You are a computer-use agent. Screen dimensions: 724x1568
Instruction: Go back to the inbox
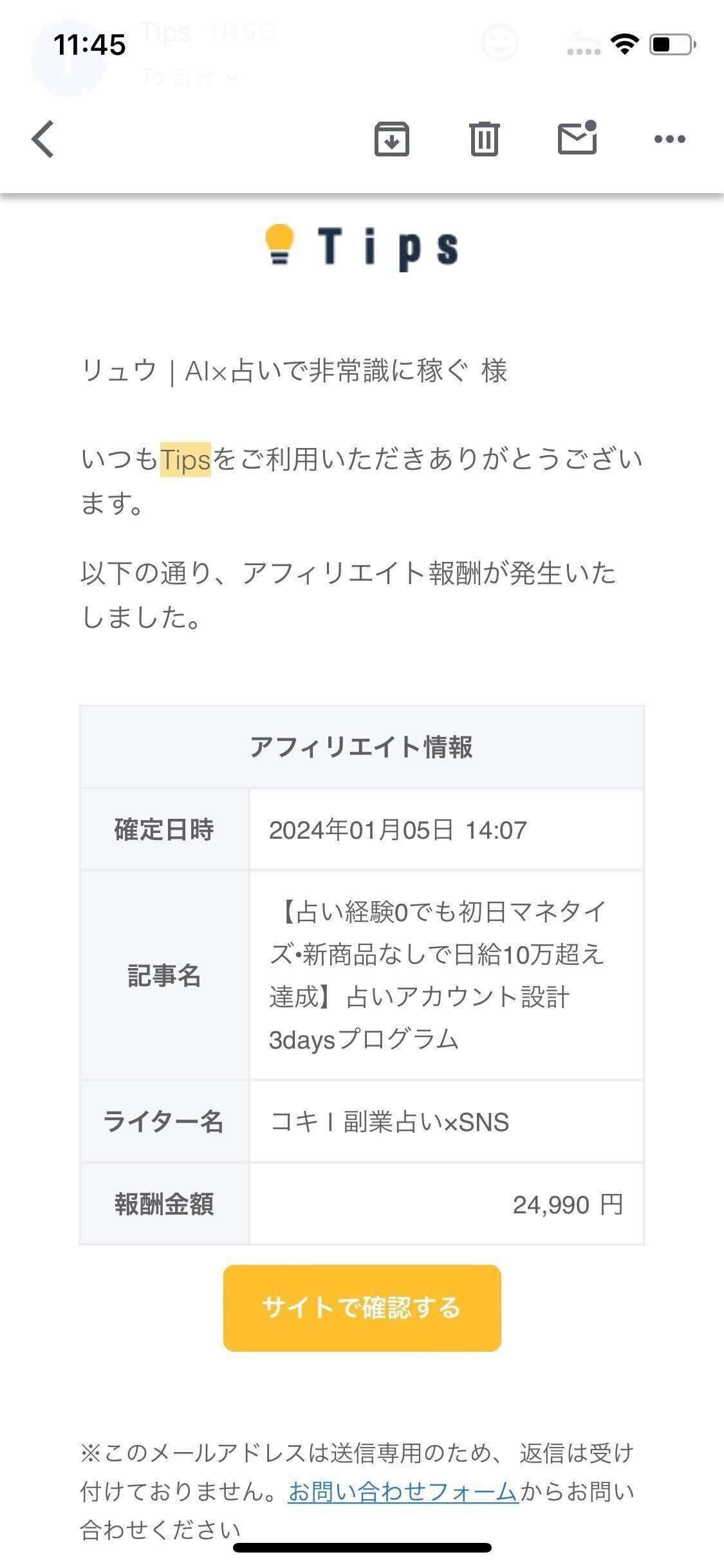(x=43, y=139)
